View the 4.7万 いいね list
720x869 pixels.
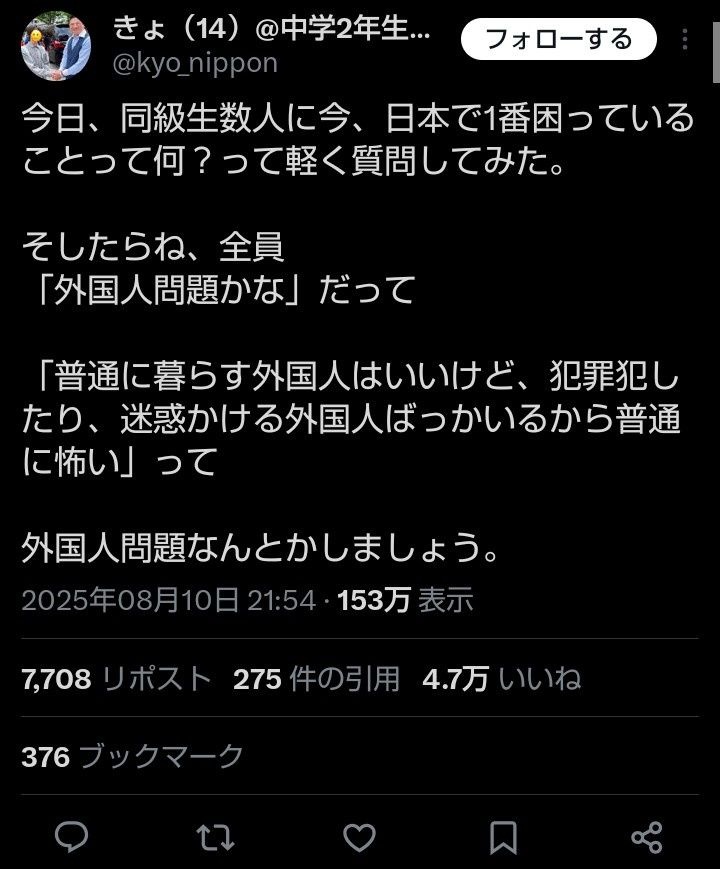point(502,680)
